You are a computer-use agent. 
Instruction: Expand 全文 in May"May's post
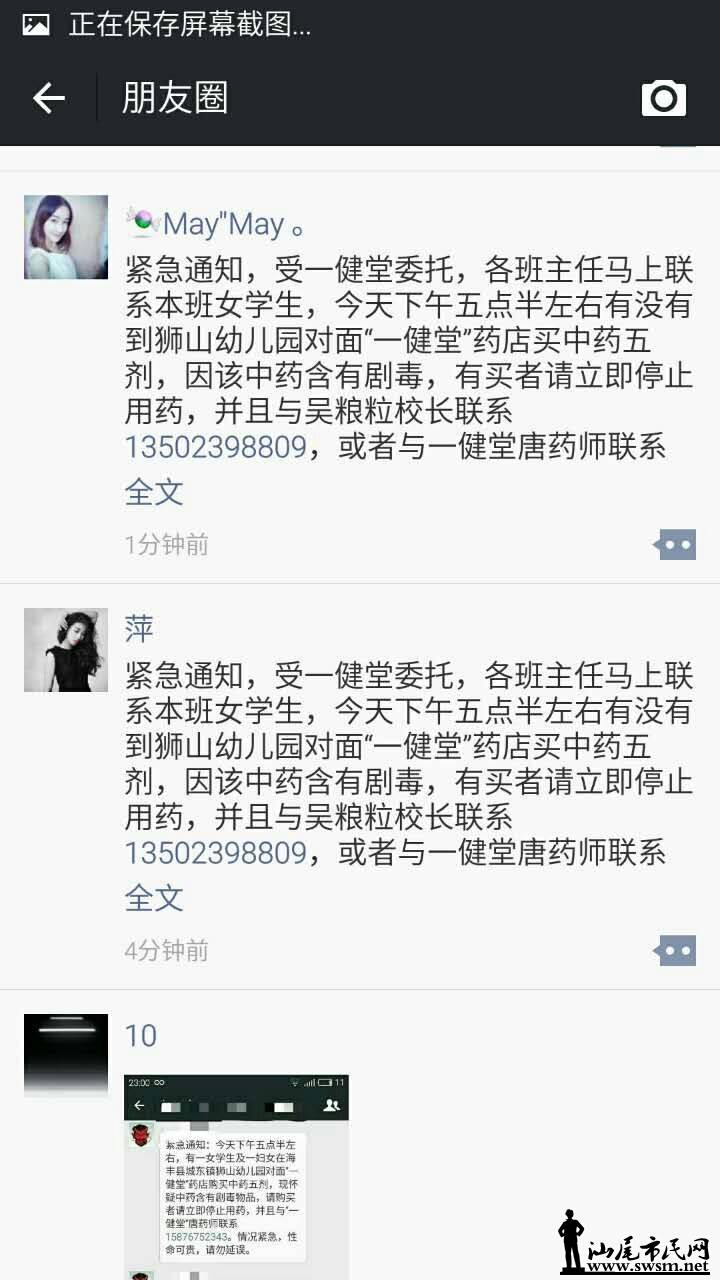coord(154,492)
